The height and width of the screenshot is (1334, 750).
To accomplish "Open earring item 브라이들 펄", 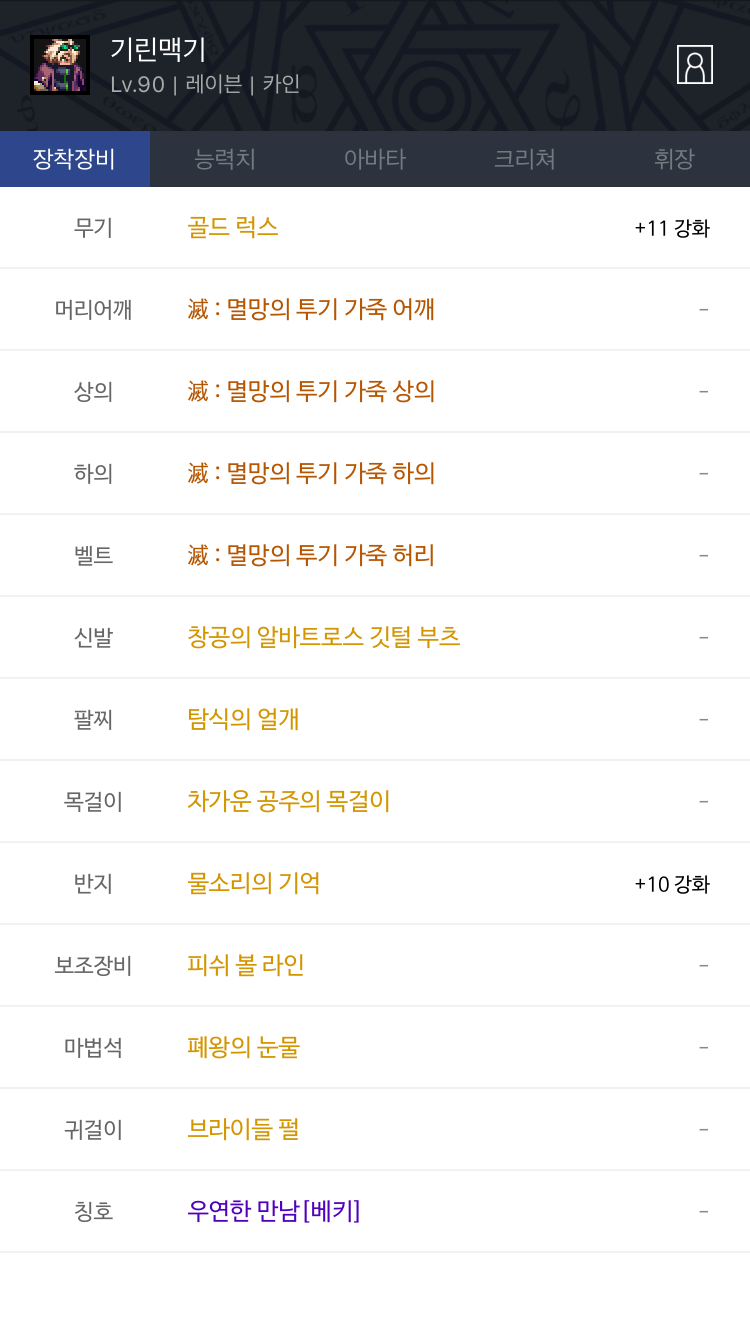I will pyautogui.click(x=243, y=1129).
